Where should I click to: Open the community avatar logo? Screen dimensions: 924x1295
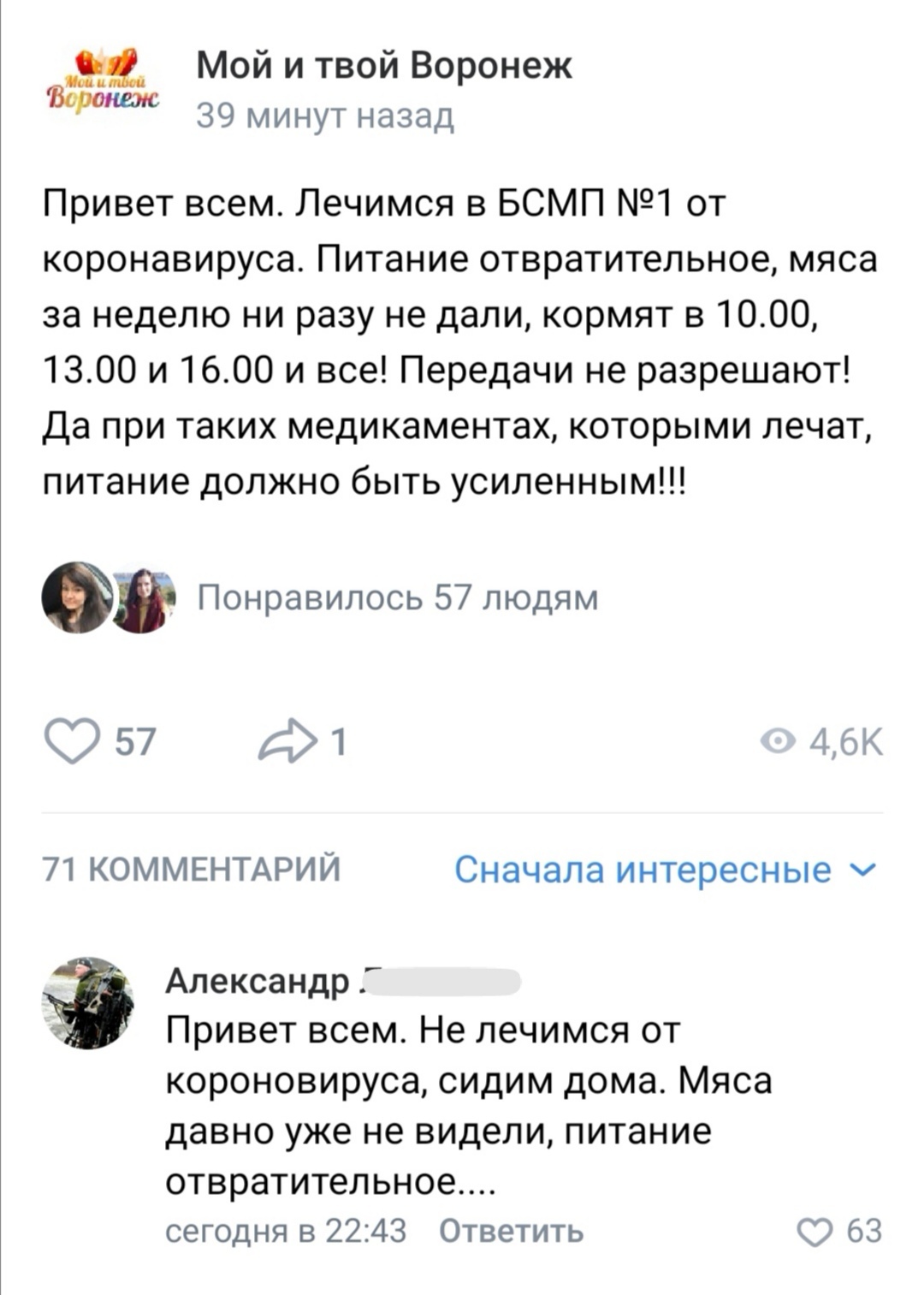101,84
